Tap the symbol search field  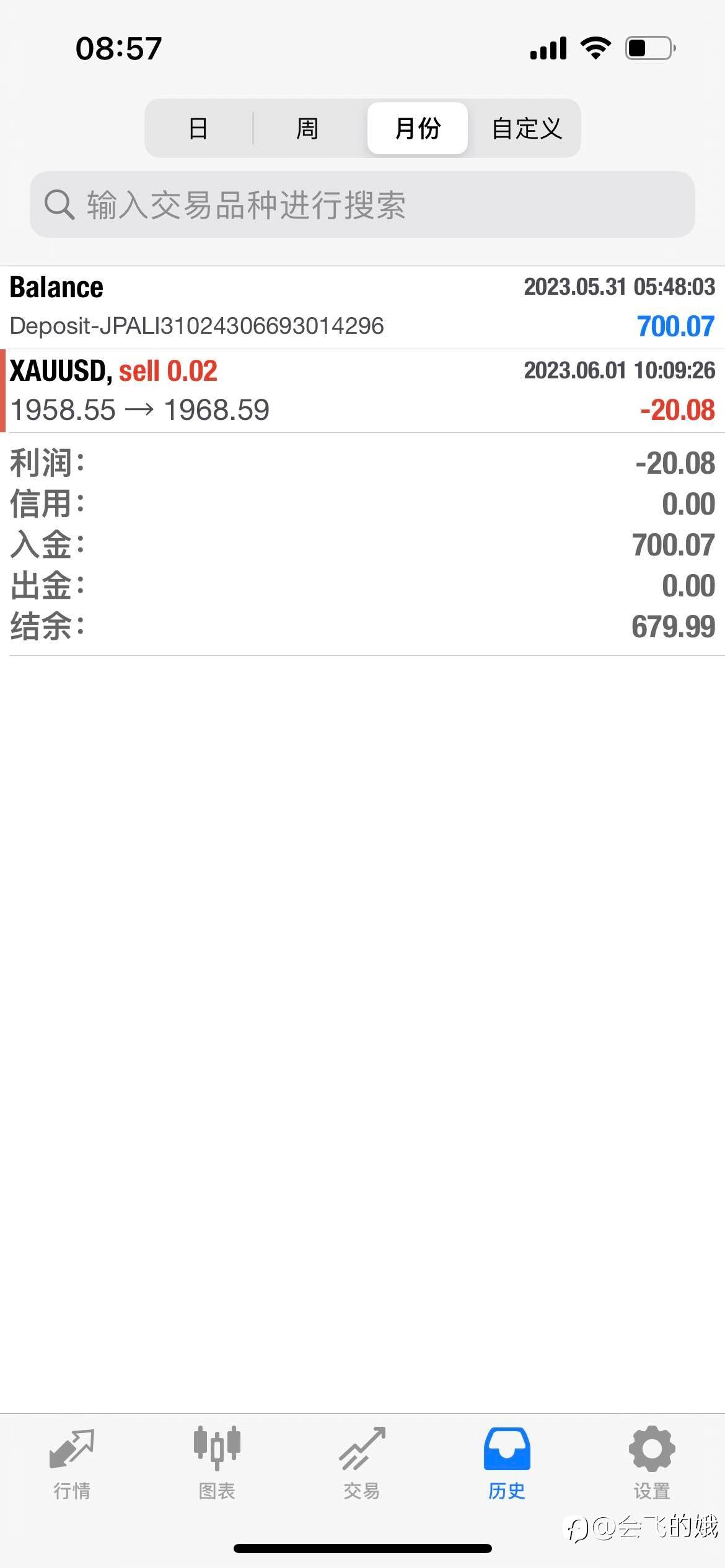click(362, 204)
